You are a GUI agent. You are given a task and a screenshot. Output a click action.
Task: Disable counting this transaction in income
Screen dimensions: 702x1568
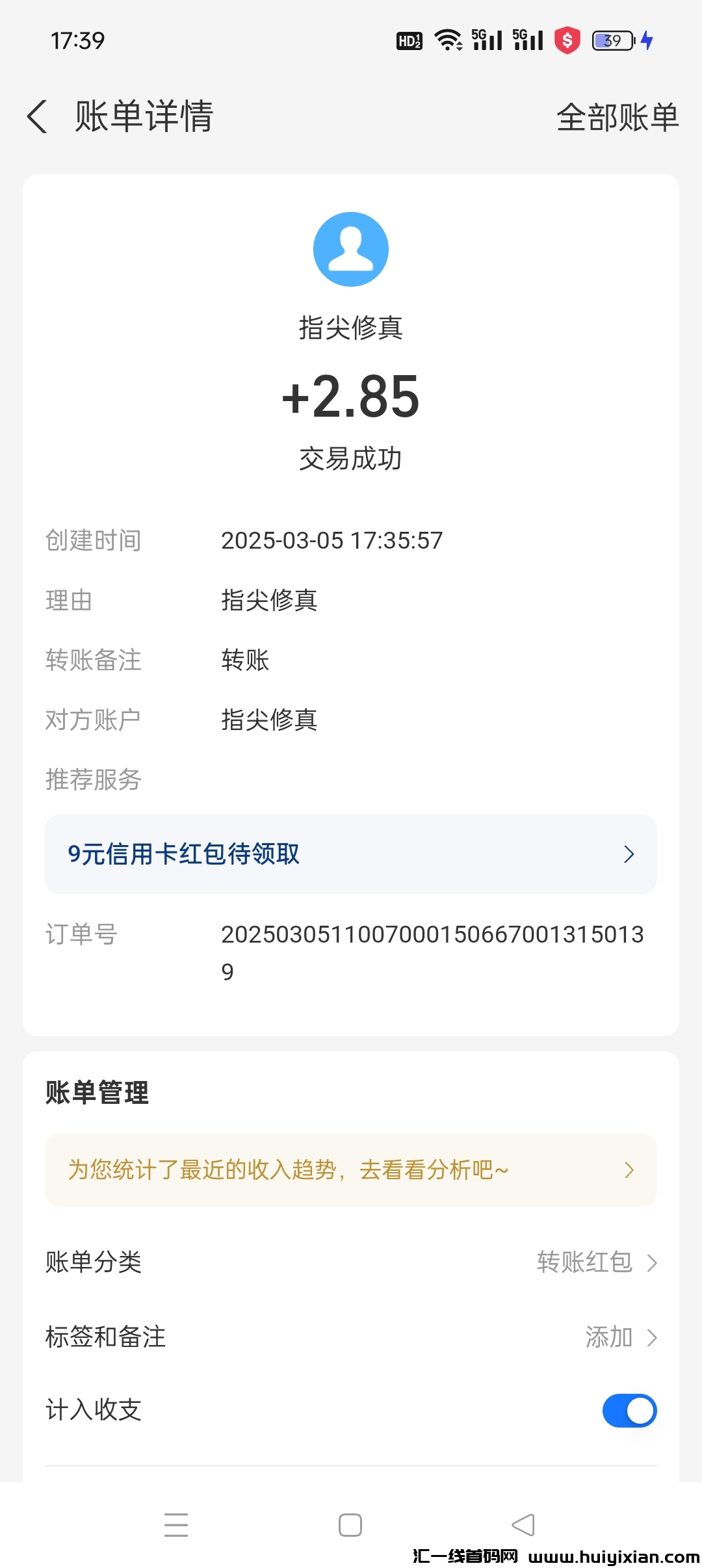[628, 1411]
